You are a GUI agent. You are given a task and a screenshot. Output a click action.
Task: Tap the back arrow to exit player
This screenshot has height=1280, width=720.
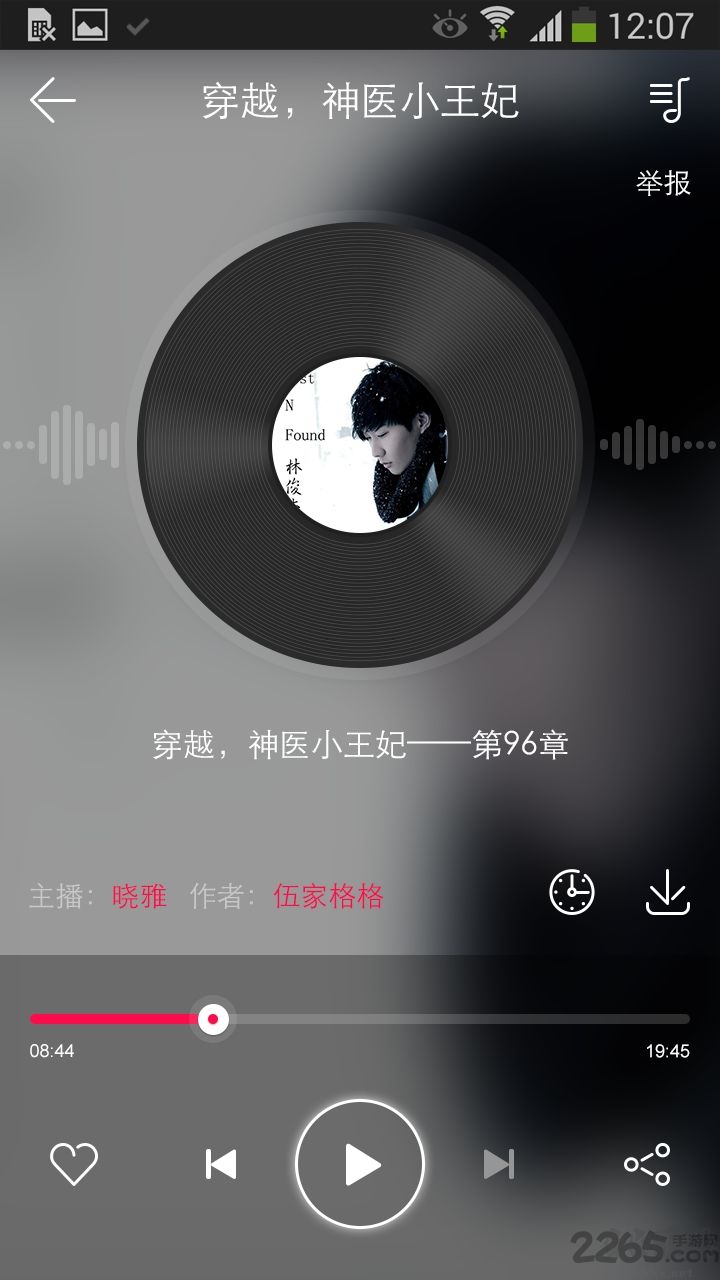52,100
